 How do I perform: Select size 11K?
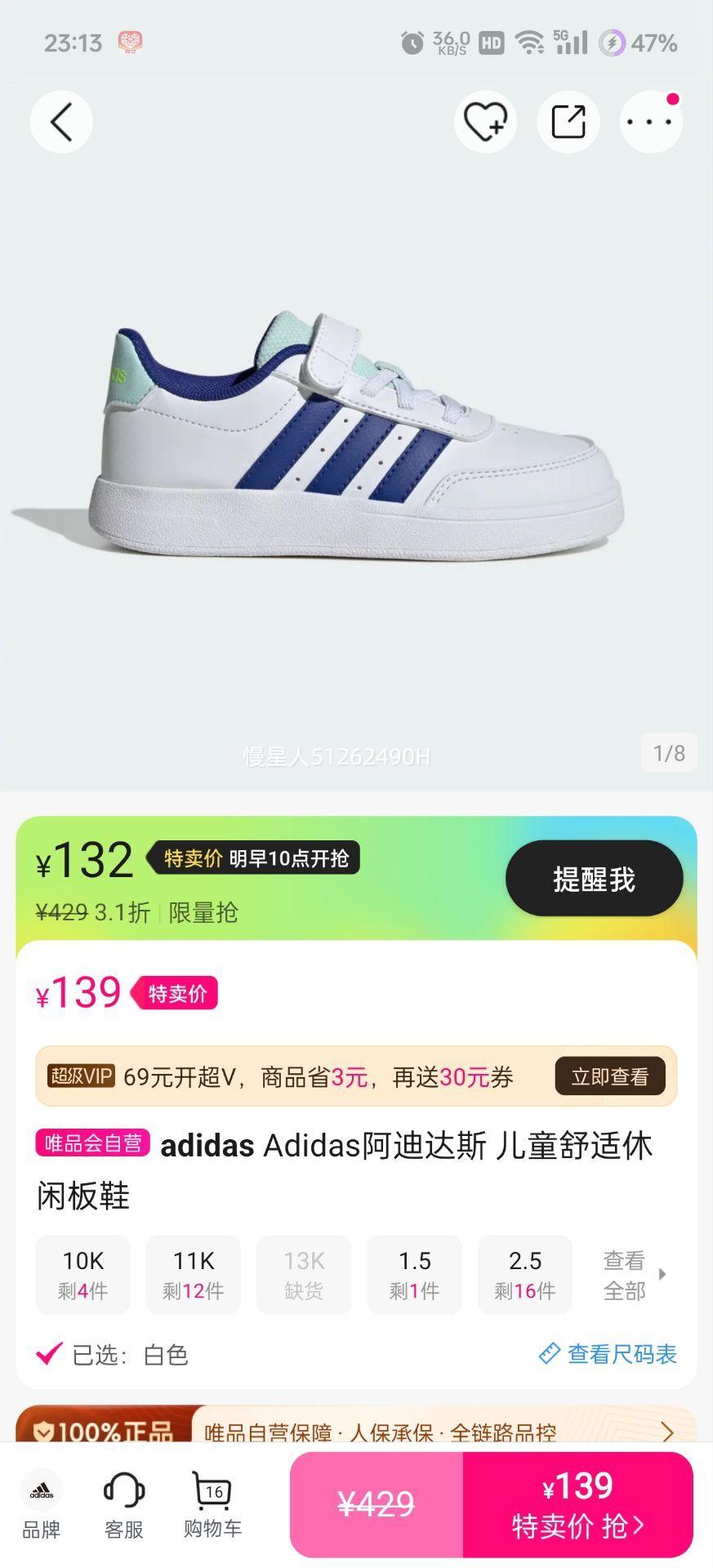pyautogui.click(x=194, y=1274)
